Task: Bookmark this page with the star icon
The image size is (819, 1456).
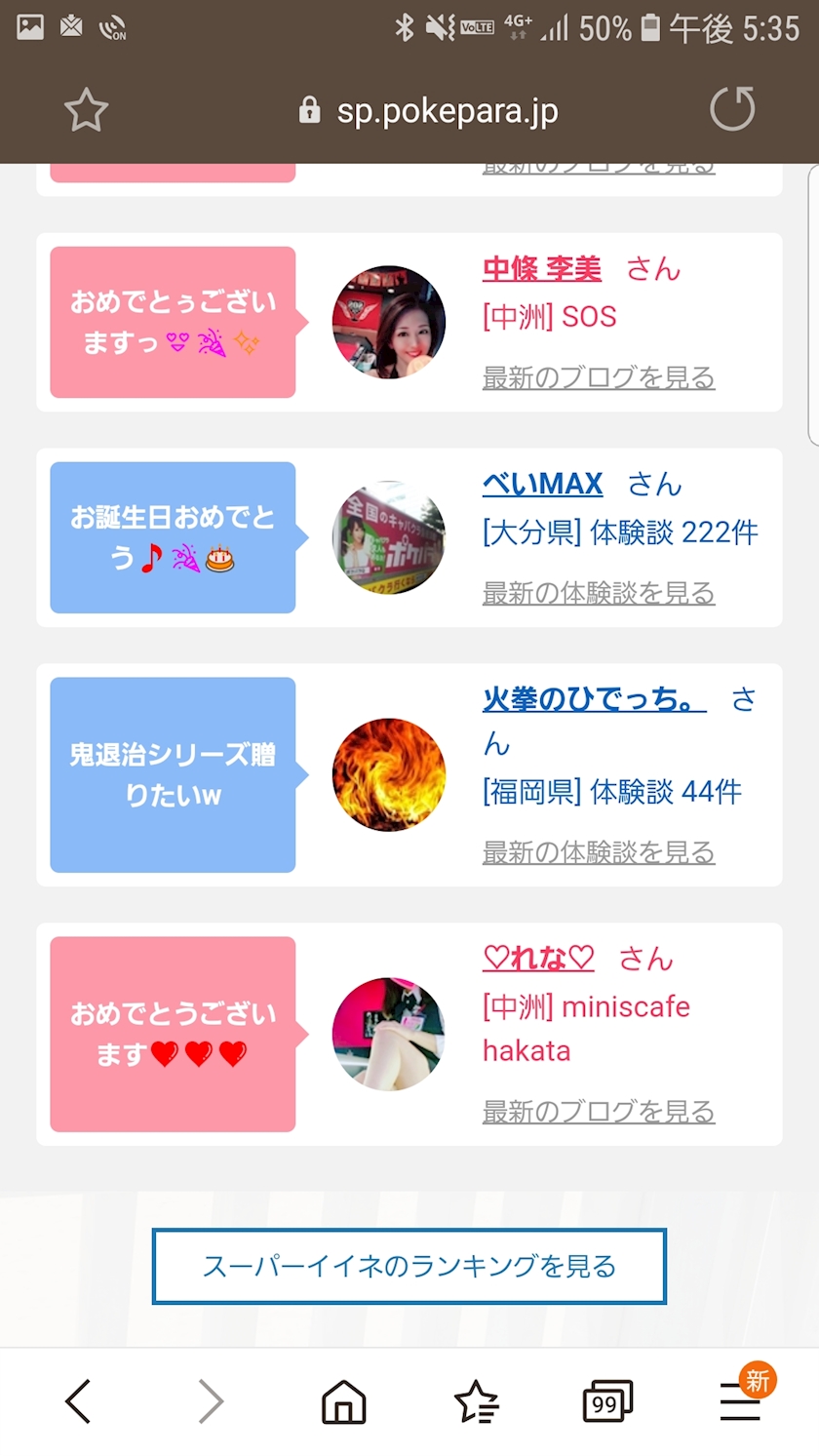Action: click(86, 110)
